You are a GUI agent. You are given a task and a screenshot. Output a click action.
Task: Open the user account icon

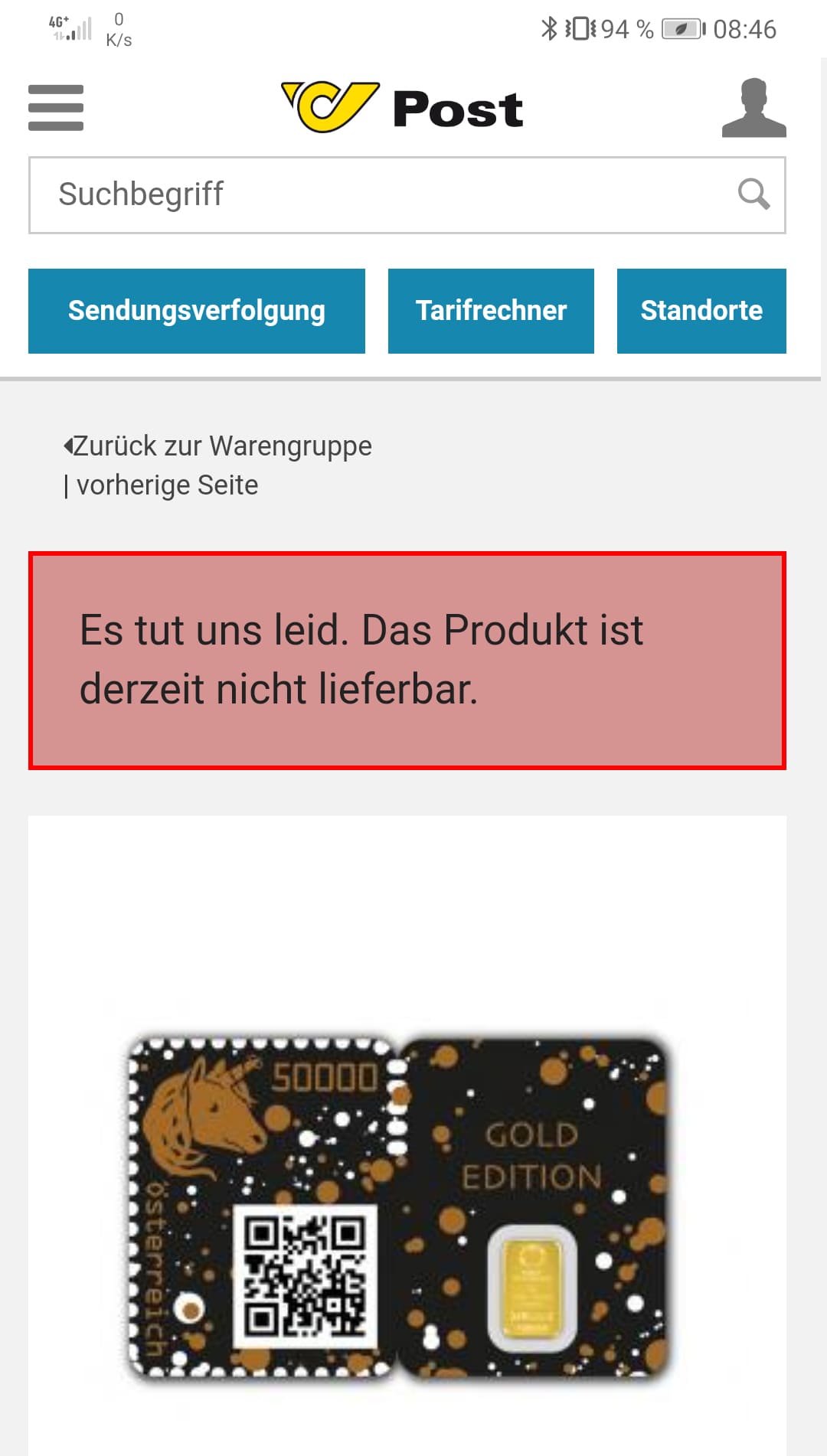point(753,108)
